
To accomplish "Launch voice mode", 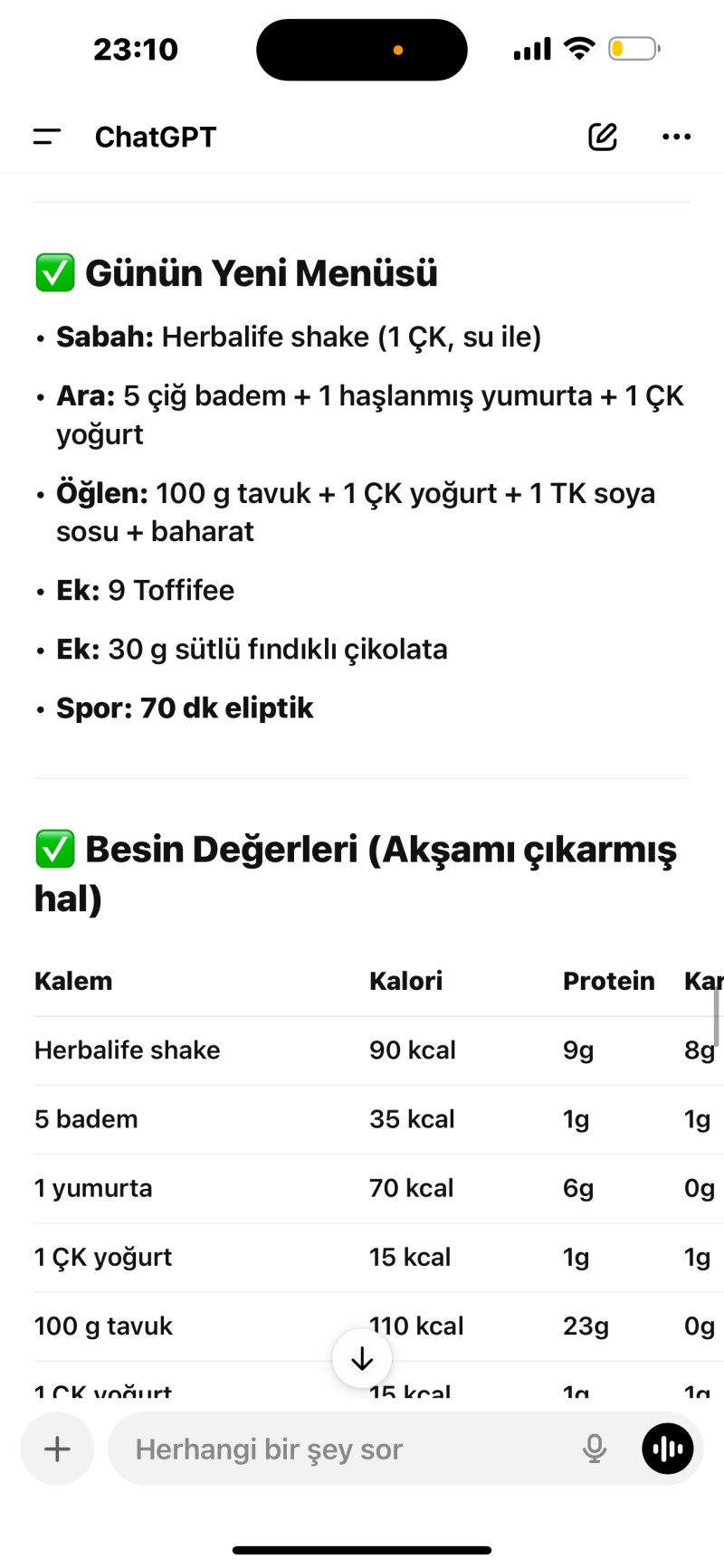I will pos(668,1449).
